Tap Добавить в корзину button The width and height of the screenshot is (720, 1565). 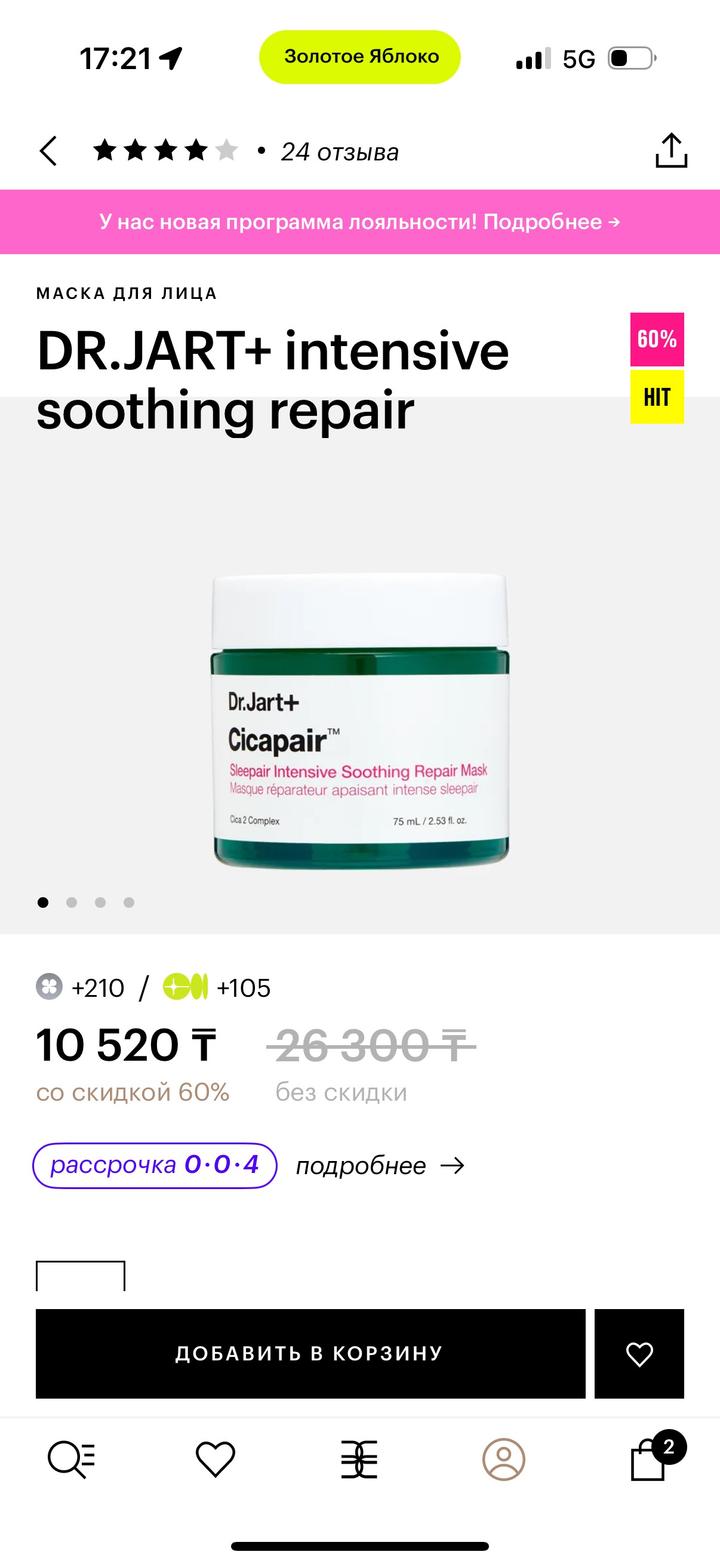[x=310, y=1353]
